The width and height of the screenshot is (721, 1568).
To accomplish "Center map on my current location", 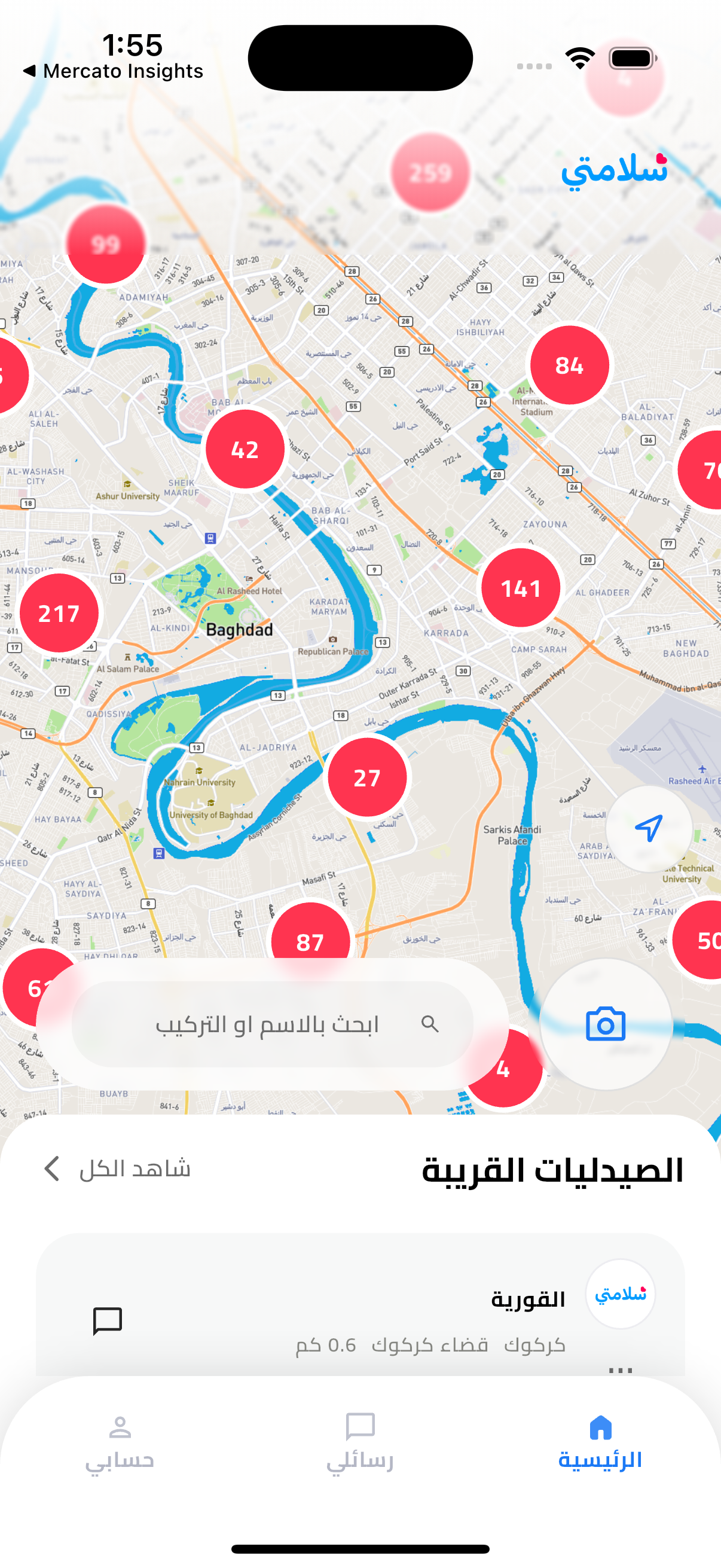I will click(x=649, y=828).
